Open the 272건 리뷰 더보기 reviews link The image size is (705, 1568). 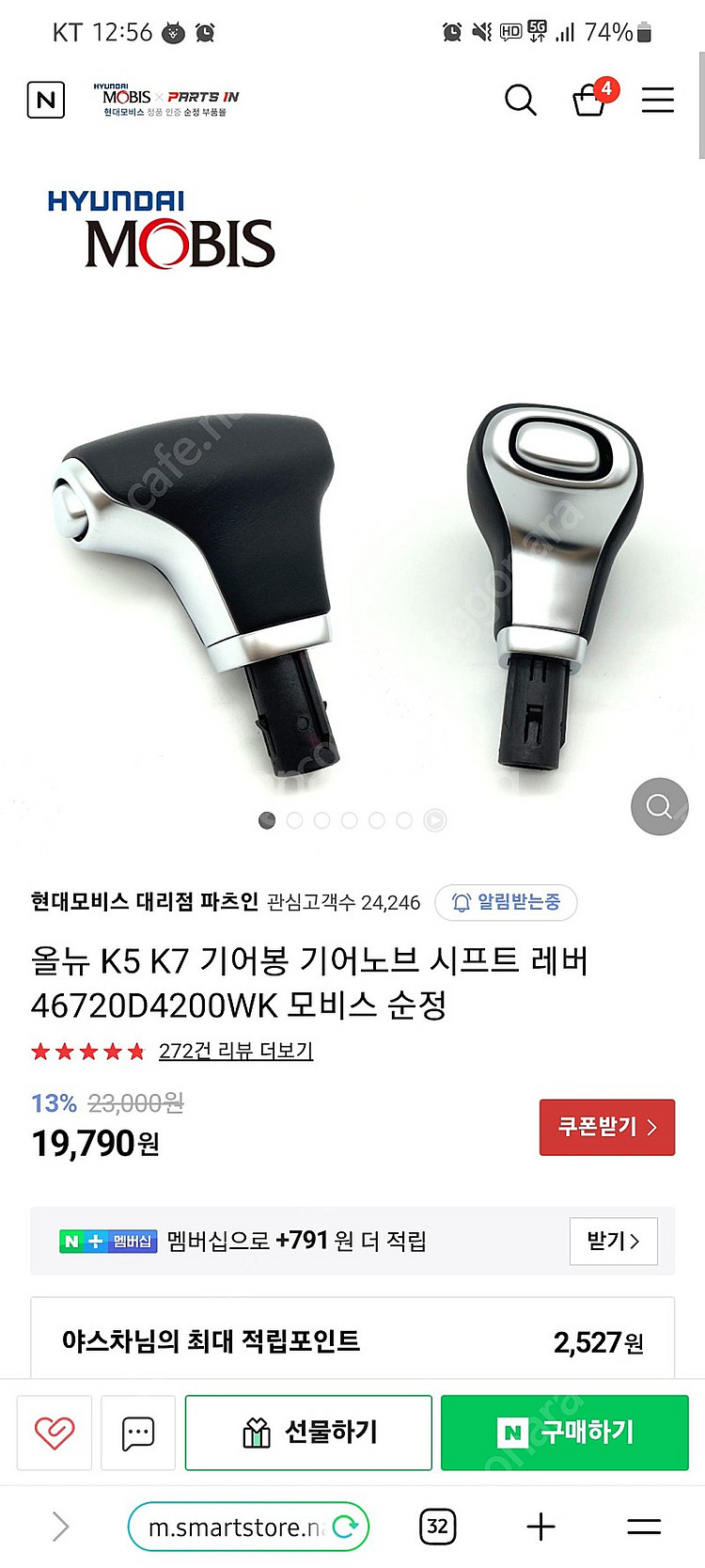click(235, 1051)
